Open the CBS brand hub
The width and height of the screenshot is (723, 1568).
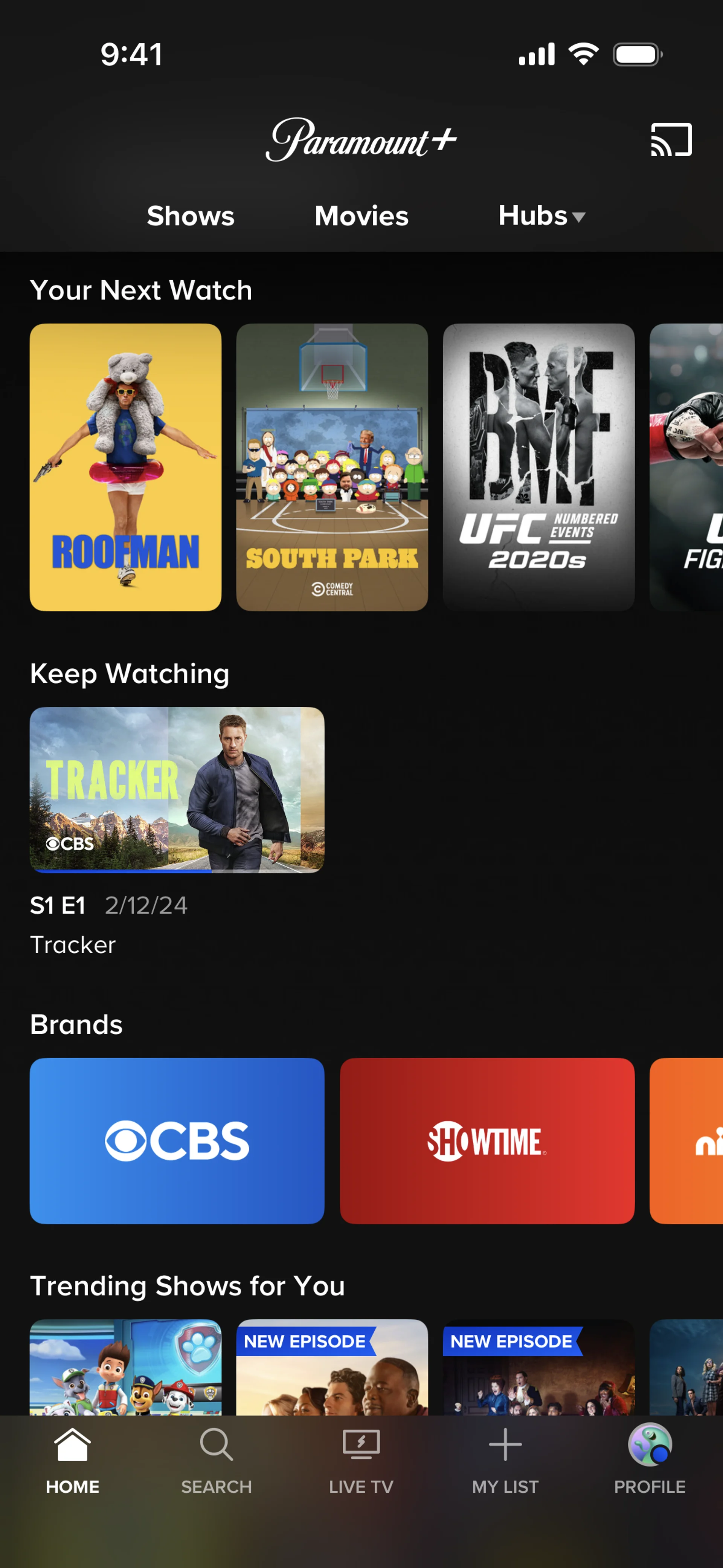[x=177, y=1140]
